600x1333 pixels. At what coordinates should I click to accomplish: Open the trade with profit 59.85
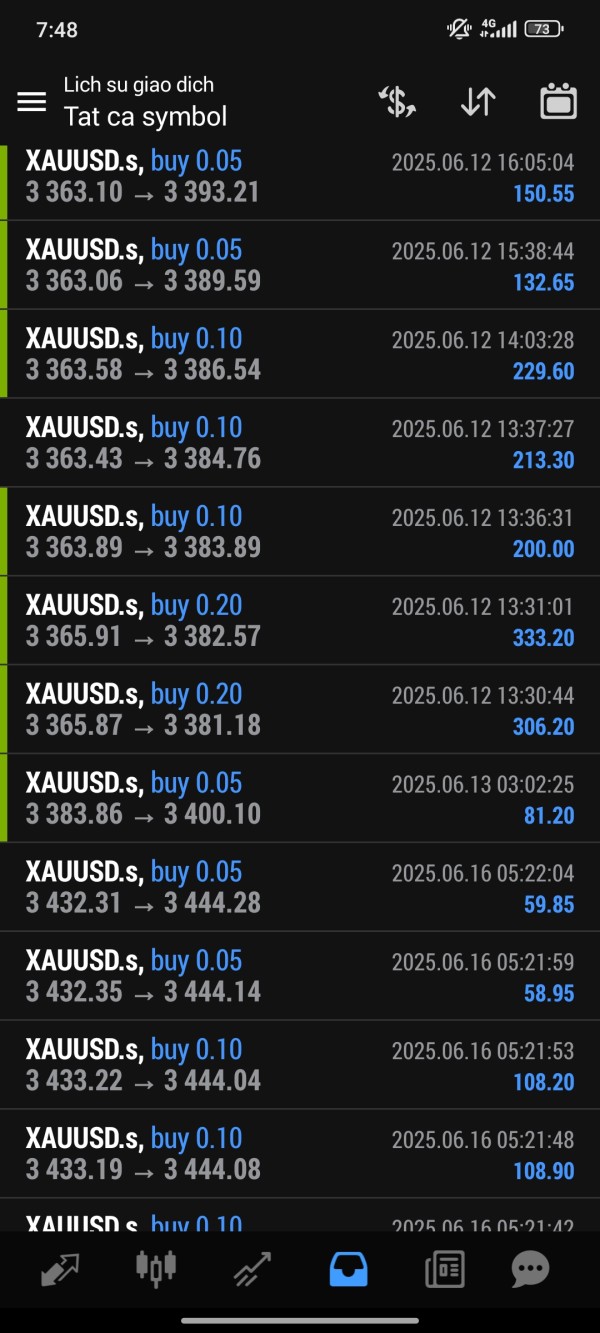pos(300,888)
